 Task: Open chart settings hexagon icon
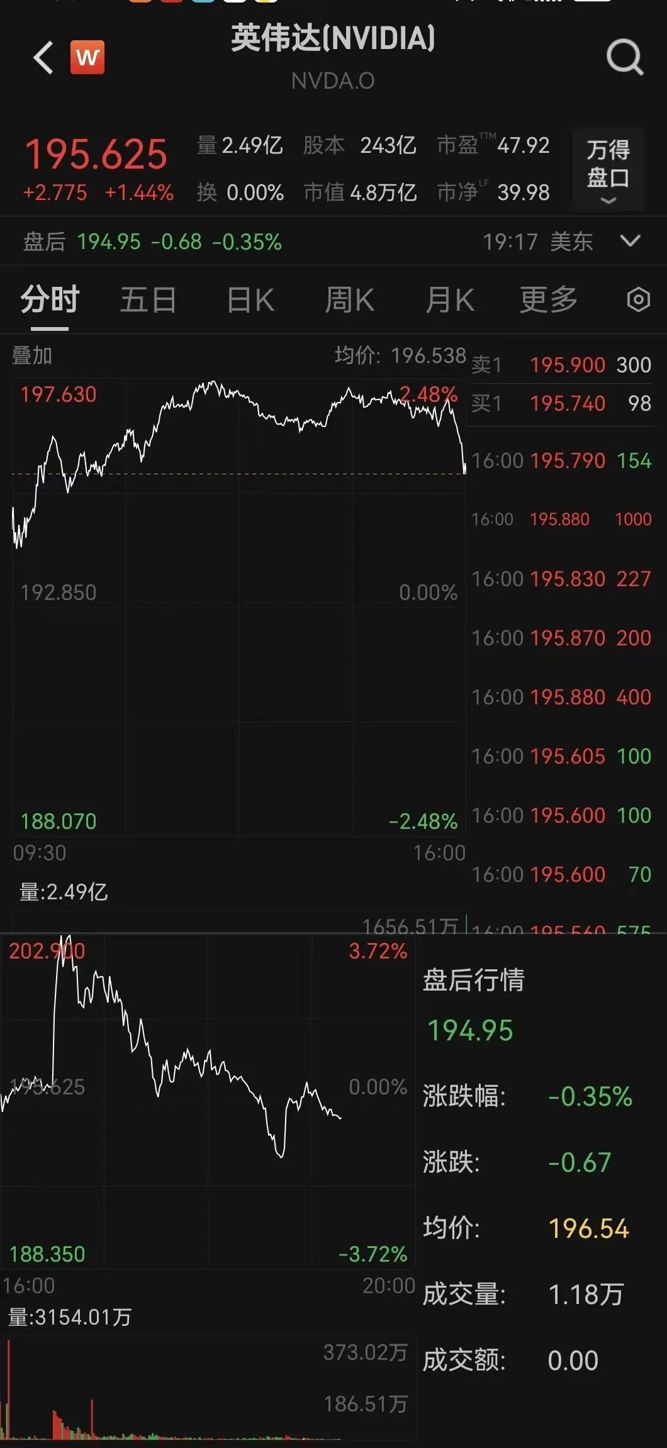click(x=638, y=299)
